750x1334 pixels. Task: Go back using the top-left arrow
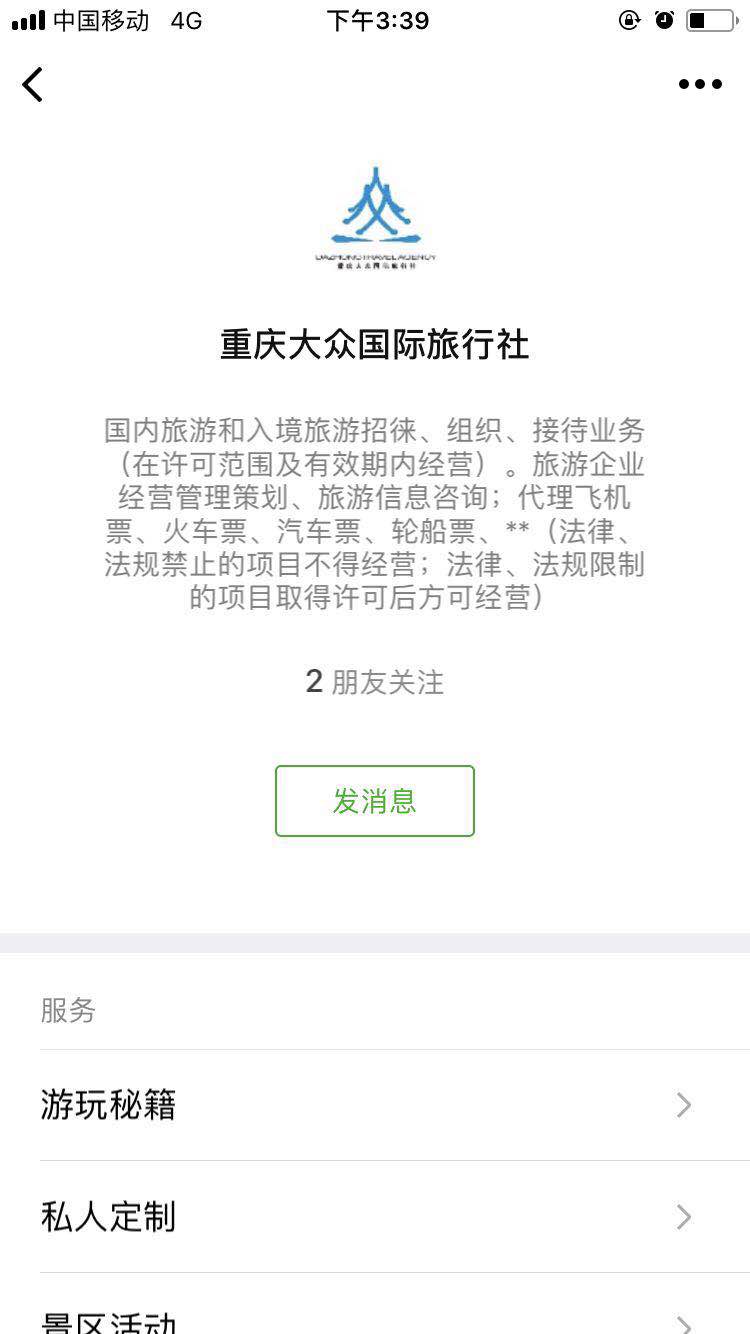(x=33, y=85)
